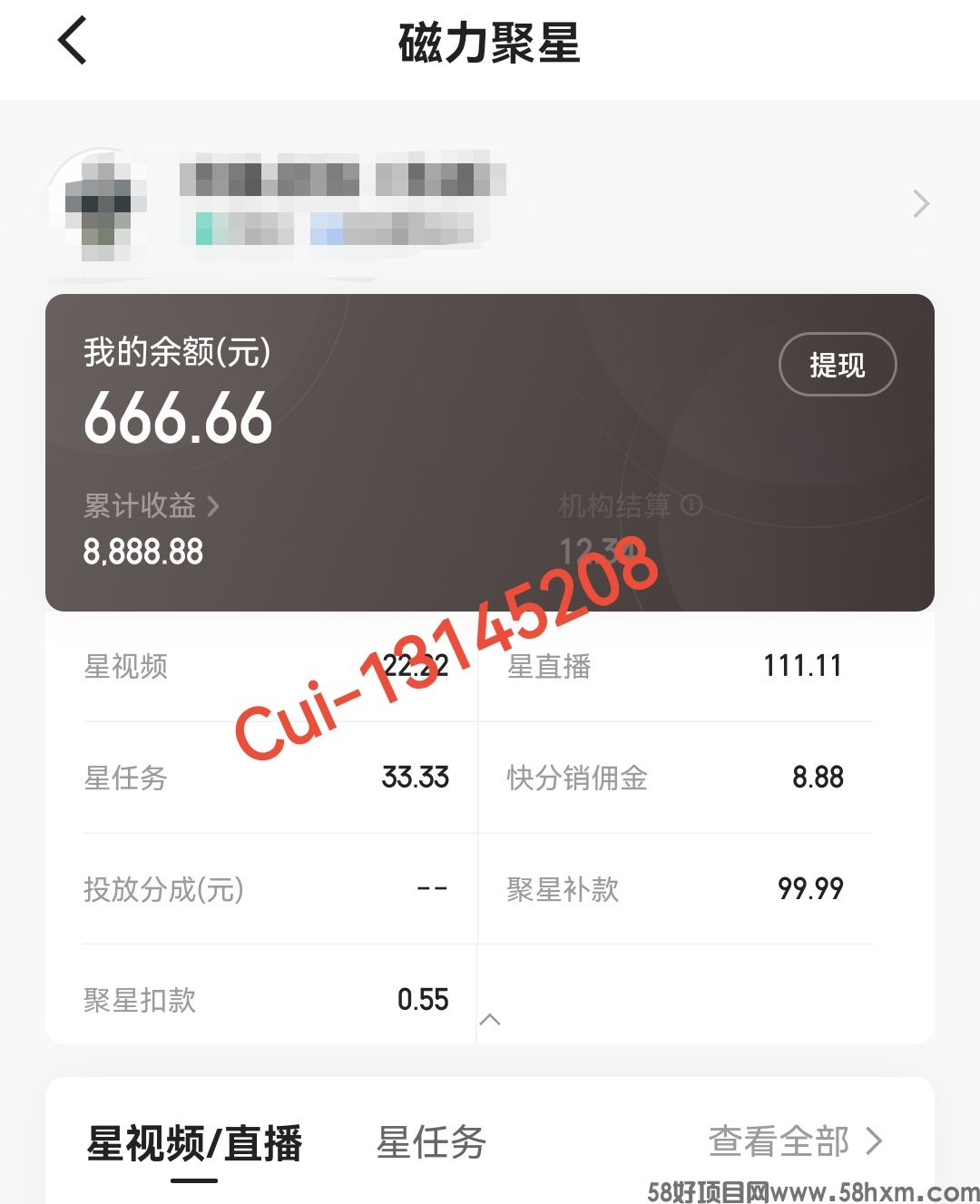Collapse the earnings breakdown panel
The height and width of the screenshot is (1204, 980).
point(490,1020)
